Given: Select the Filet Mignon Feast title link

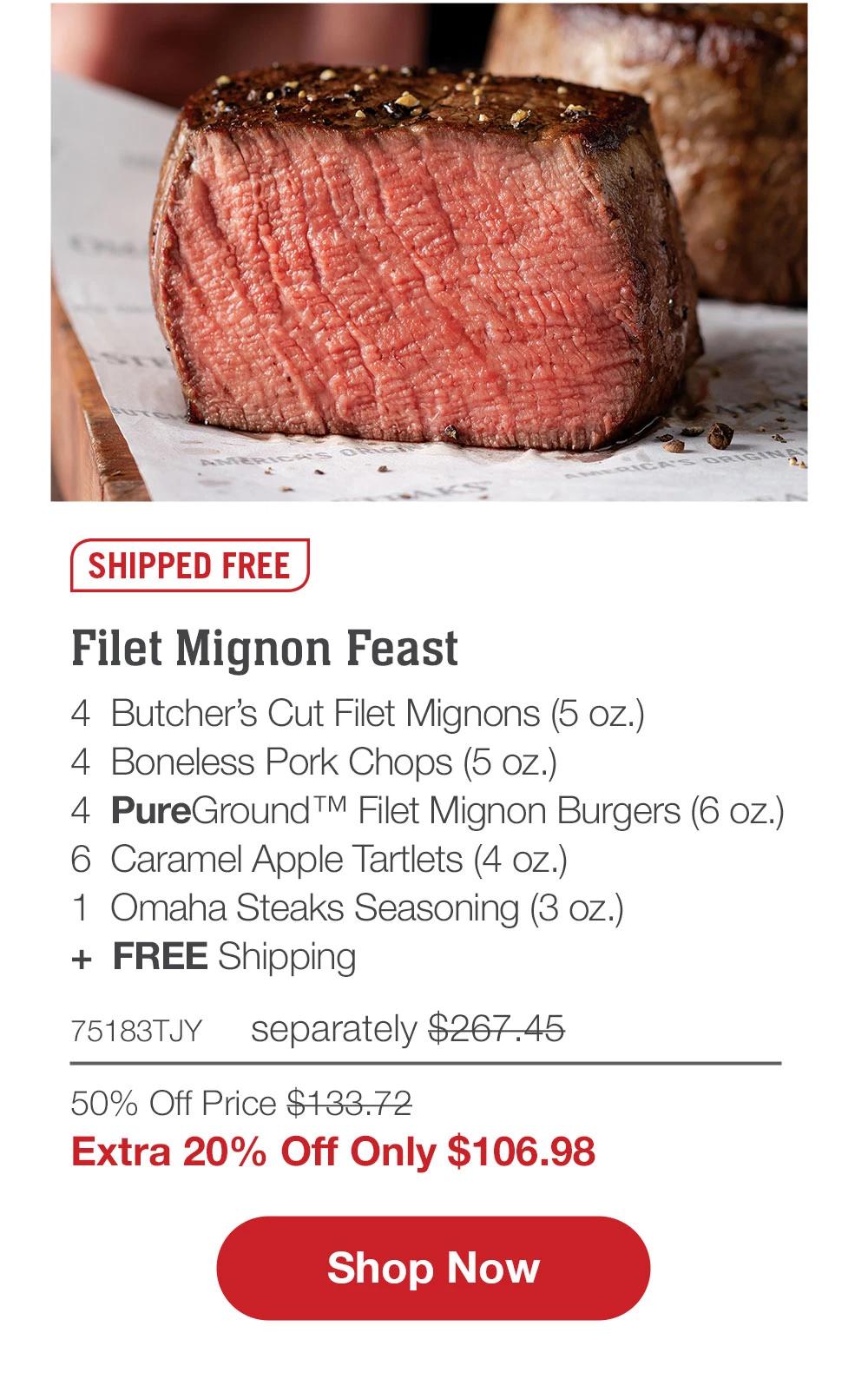Looking at the screenshot, I should 266,648.
